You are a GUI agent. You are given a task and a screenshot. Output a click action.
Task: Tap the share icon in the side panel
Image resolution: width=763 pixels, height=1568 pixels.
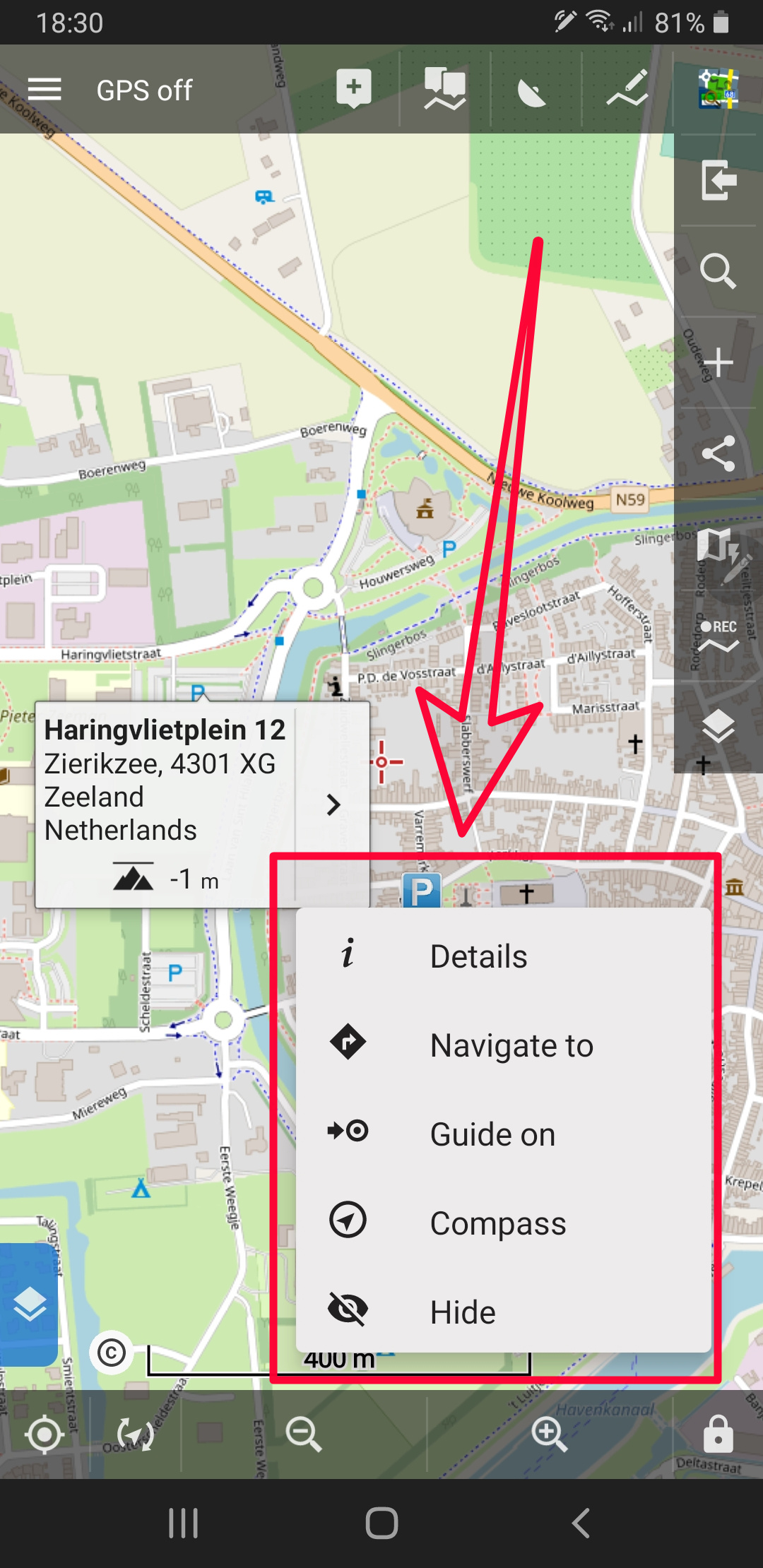pos(718,453)
